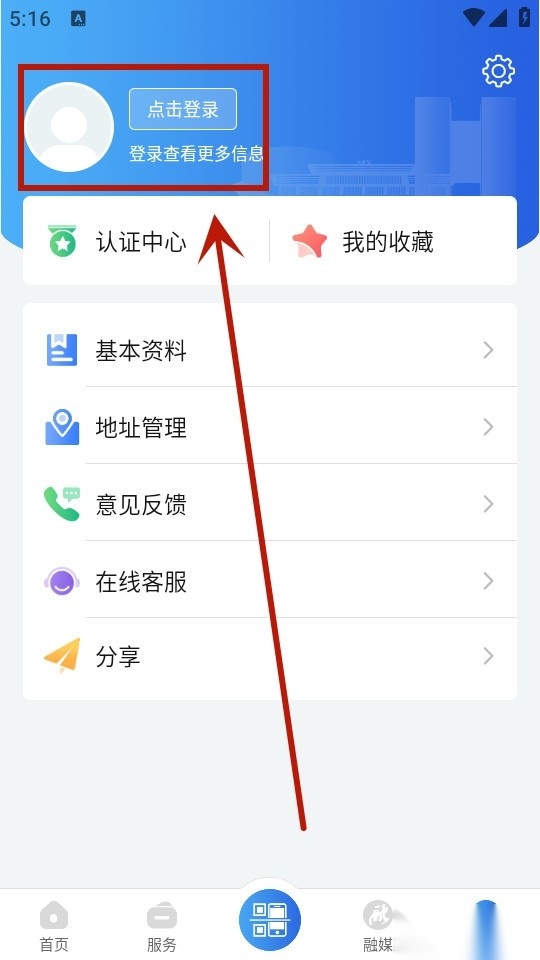540x960 pixels.
Task: Tap the default profile avatar
Action: click(x=69, y=127)
